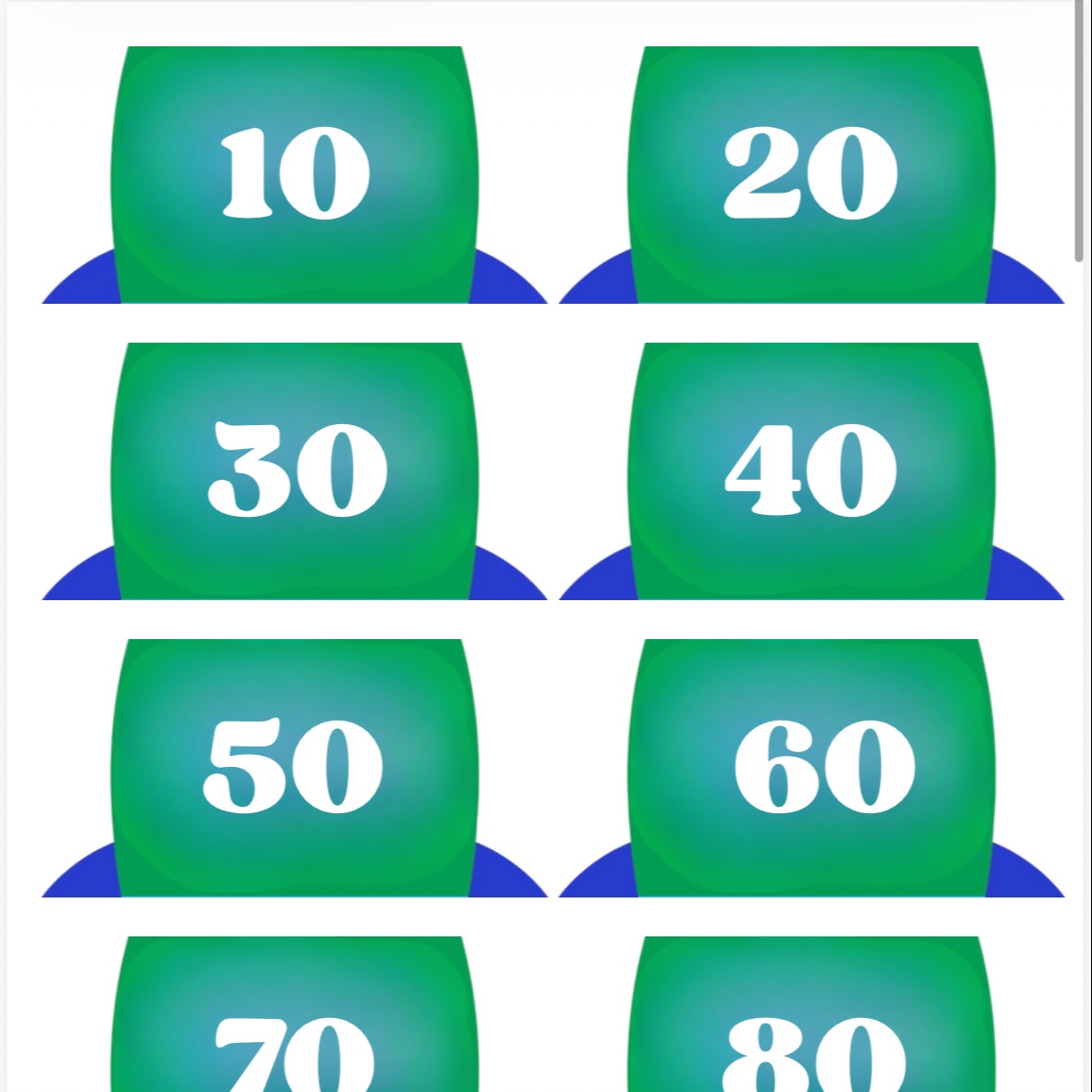
Task: Open the 30 tile
Action: point(295,471)
